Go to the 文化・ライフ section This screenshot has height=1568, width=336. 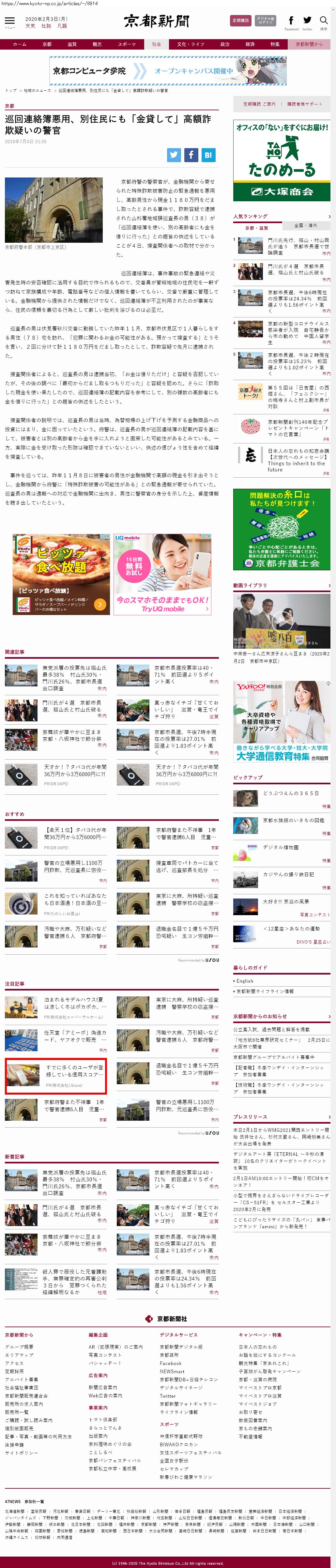[x=191, y=44]
